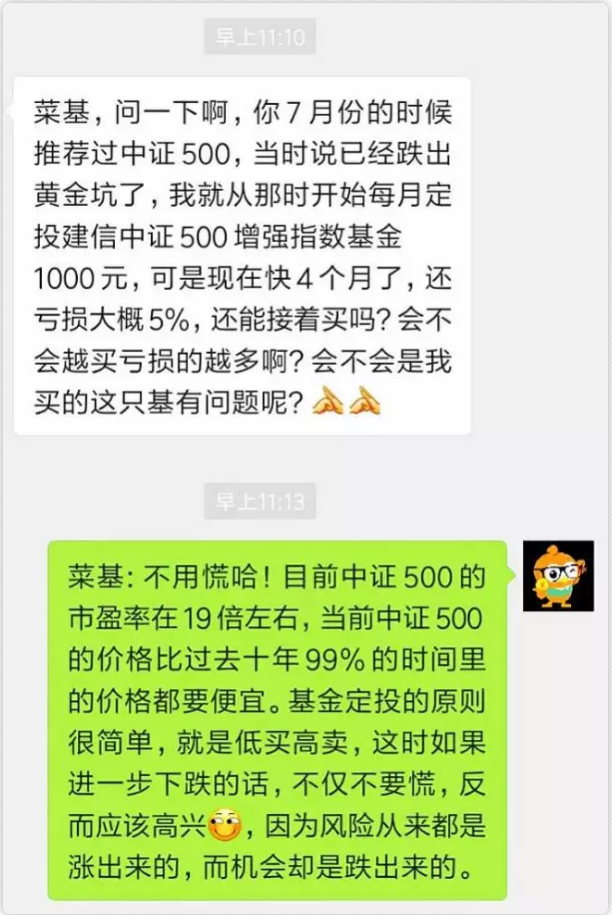Open the sender's avatar profile

[x=558, y=576]
